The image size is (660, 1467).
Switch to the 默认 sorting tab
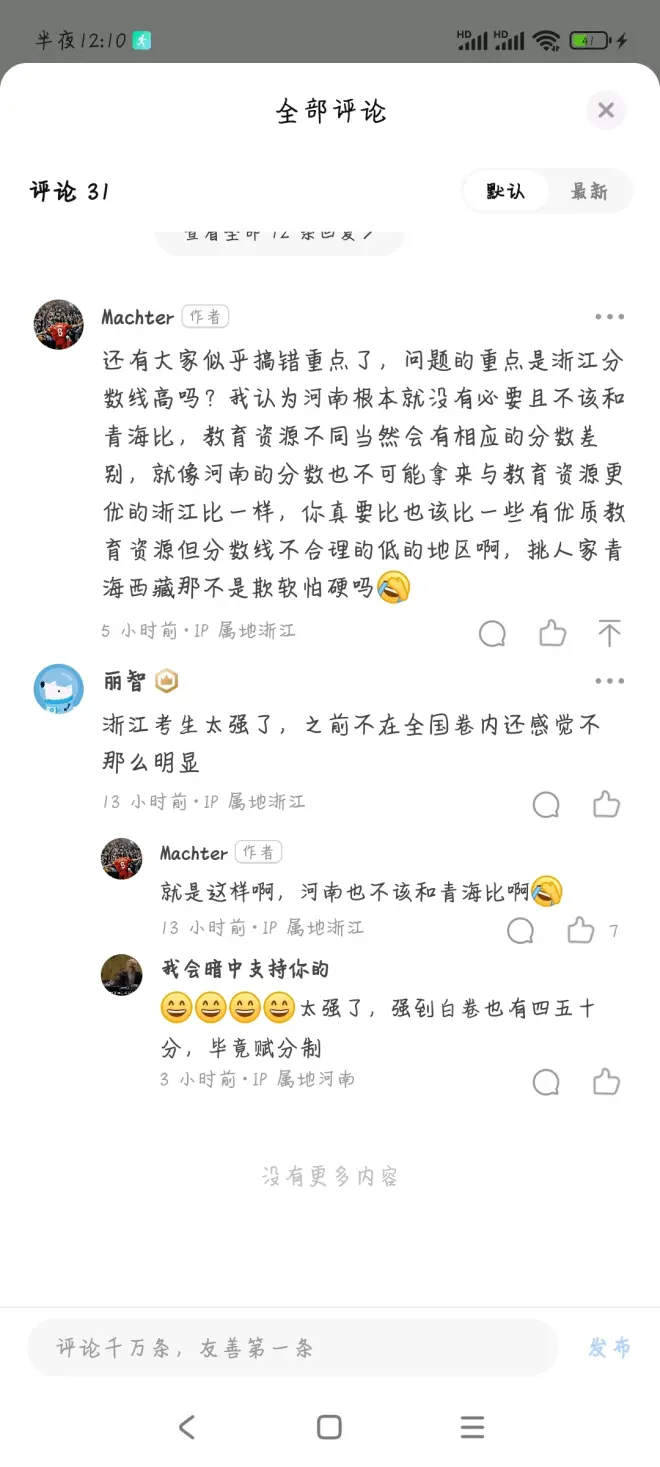[506, 191]
